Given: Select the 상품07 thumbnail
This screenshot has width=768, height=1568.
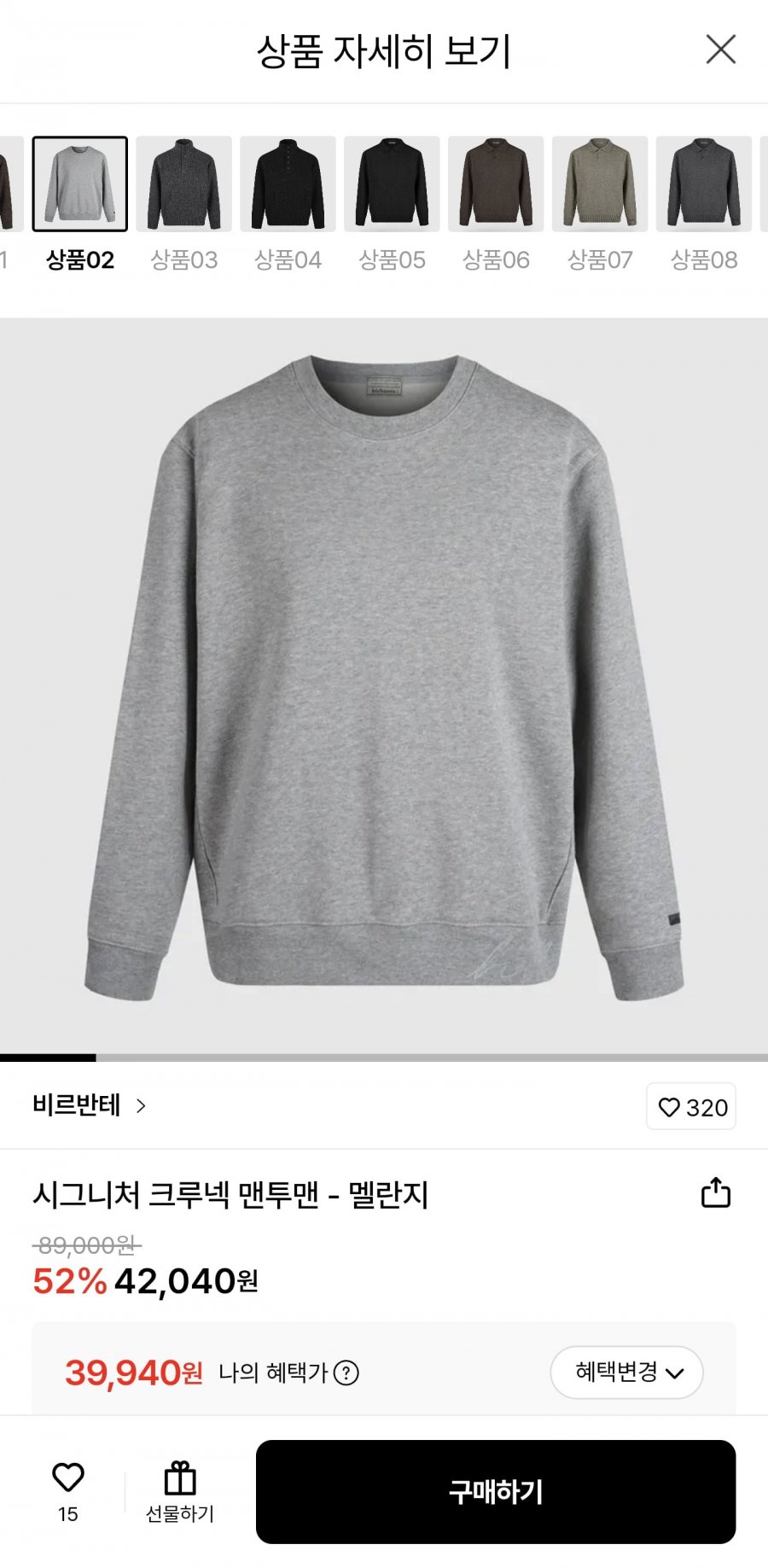Looking at the screenshot, I should pos(600,184).
